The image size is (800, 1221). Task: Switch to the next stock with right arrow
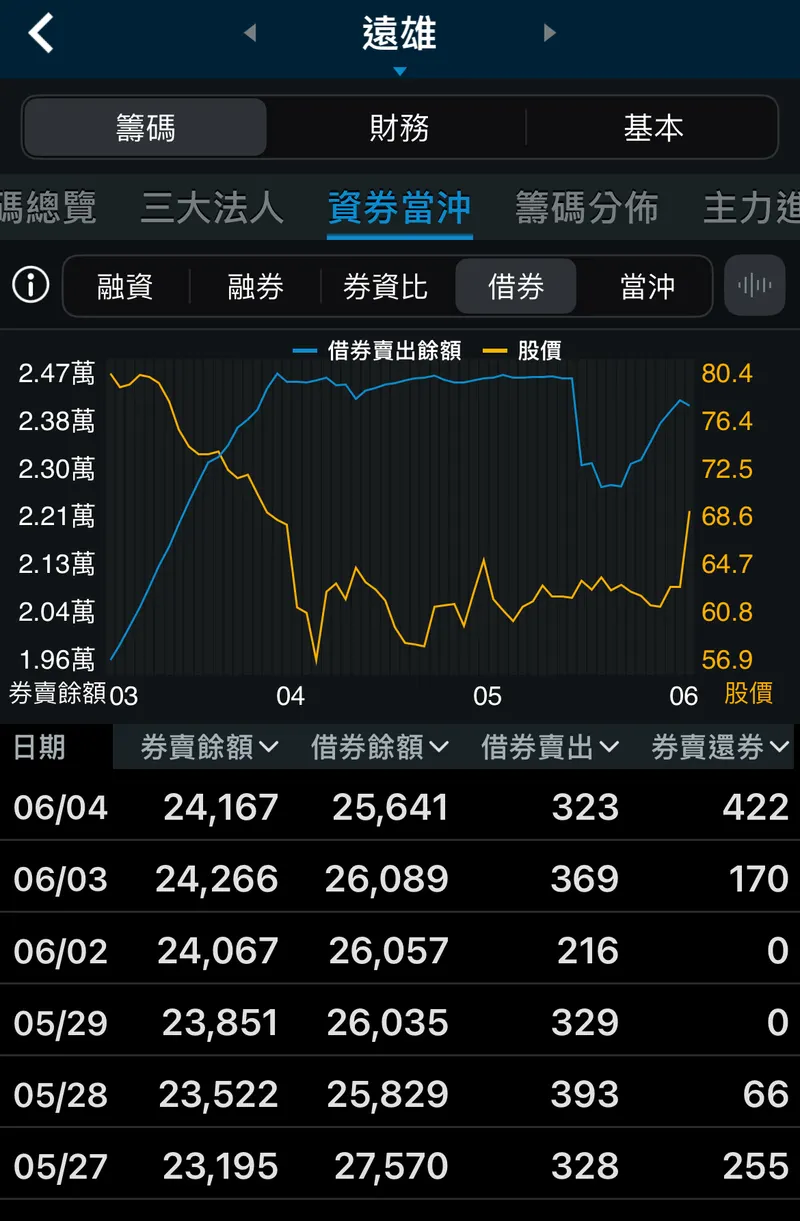pyautogui.click(x=549, y=34)
